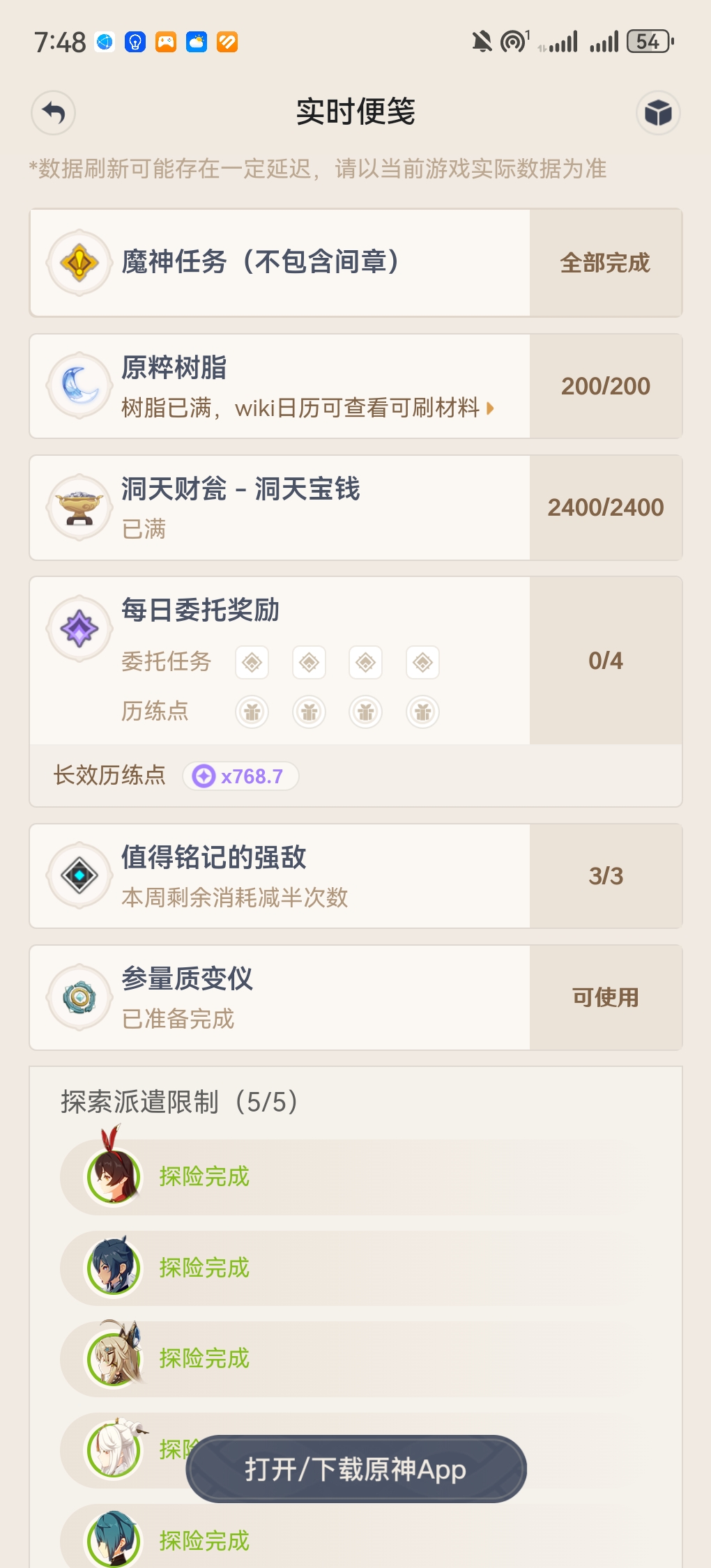Tap the 2400/2400 coin progress counter
The width and height of the screenshot is (711, 1568).
pyautogui.click(x=605, y=507)
